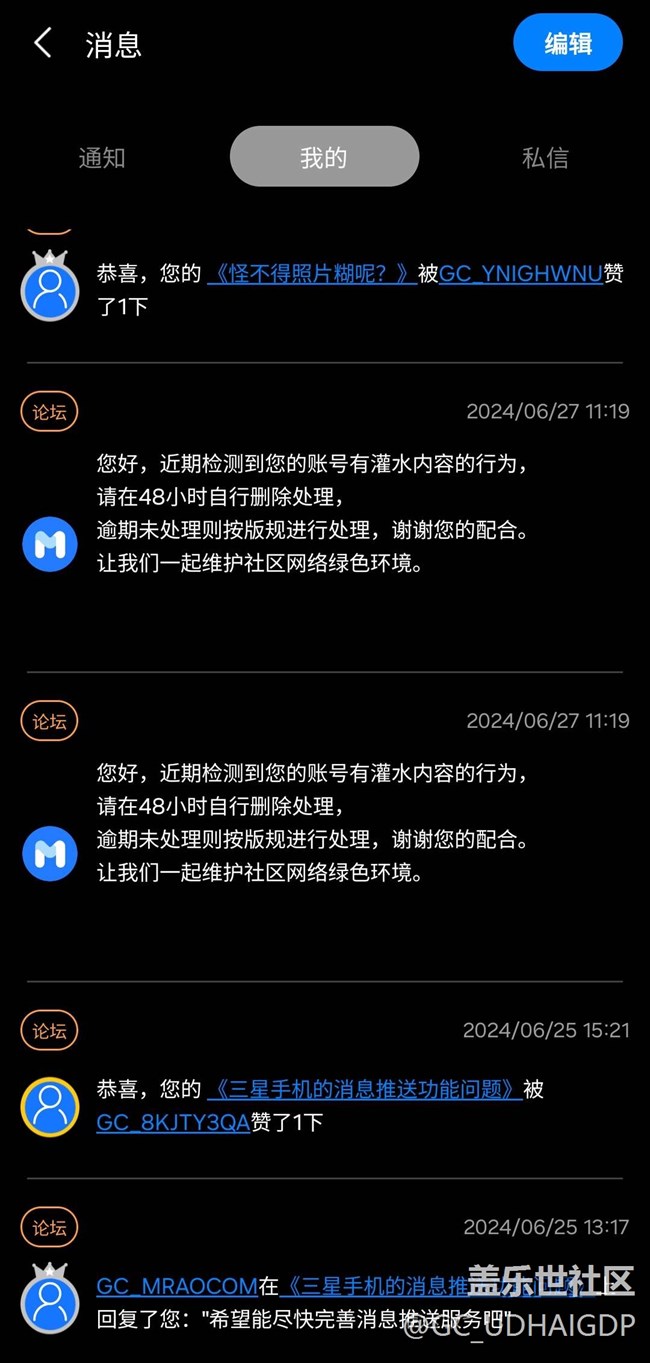The height and width of the screenshot is (1363, 650).
Task: Open the first 《三星手机的消息推送功能问题》 link
Action: coord(365,1089)
